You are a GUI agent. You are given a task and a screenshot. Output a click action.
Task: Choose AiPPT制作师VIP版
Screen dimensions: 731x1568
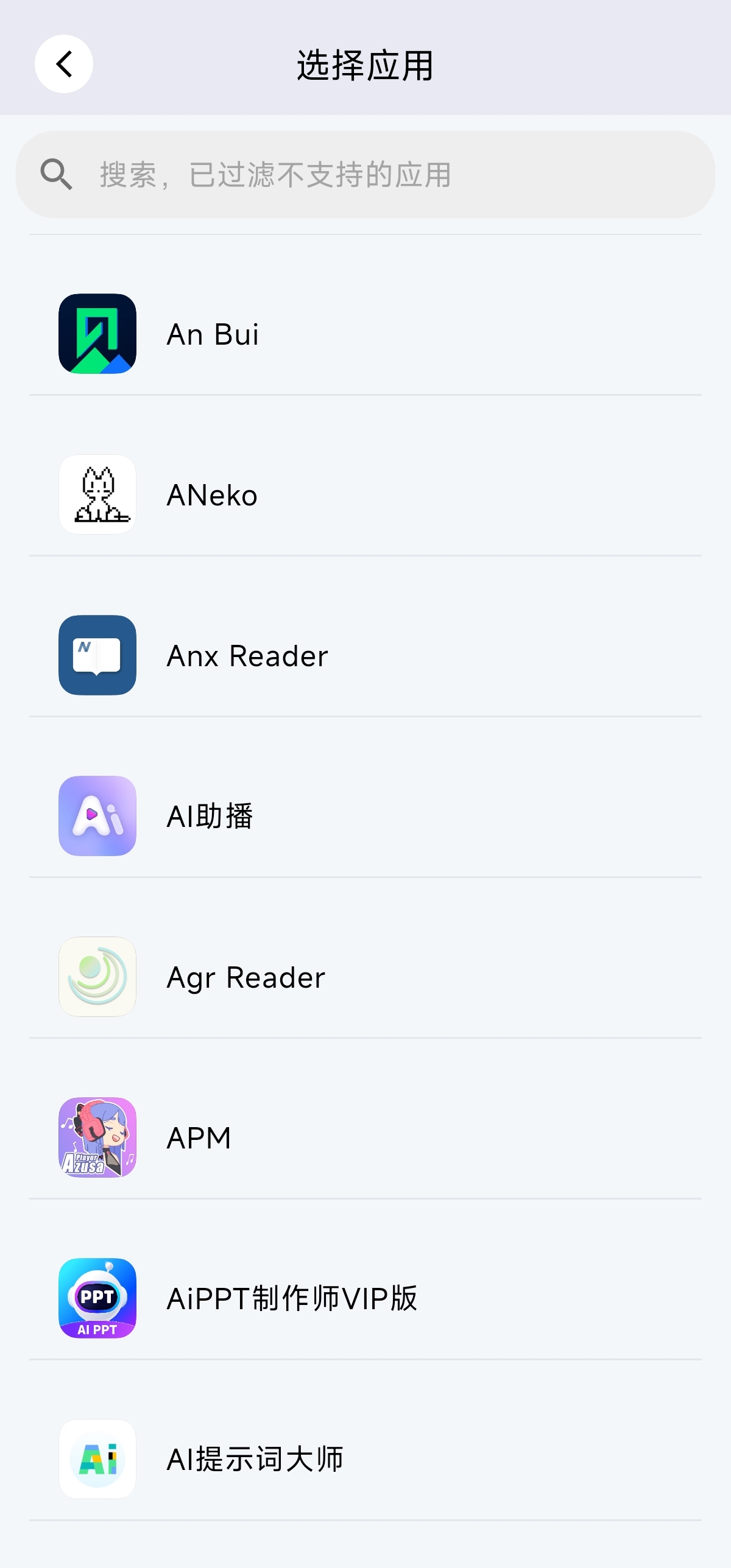[x=365, y=1298]
